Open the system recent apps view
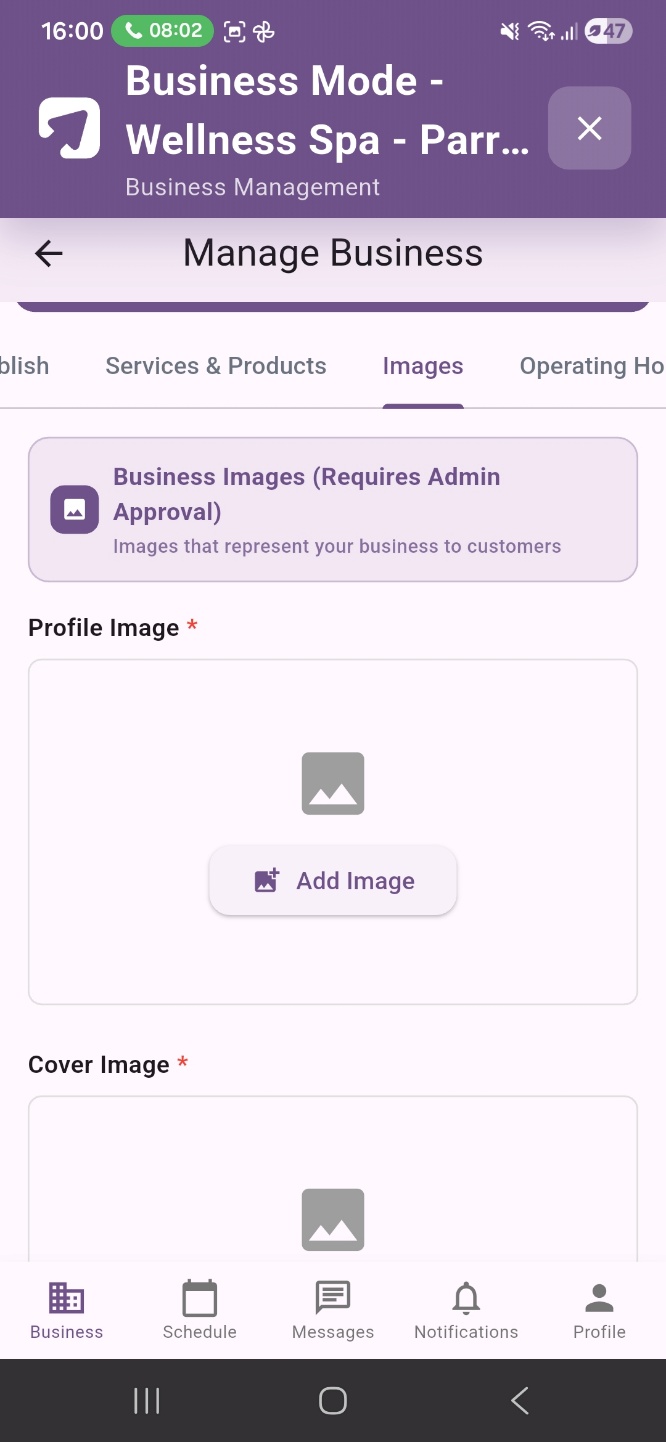 click(x=147, y=1401)
